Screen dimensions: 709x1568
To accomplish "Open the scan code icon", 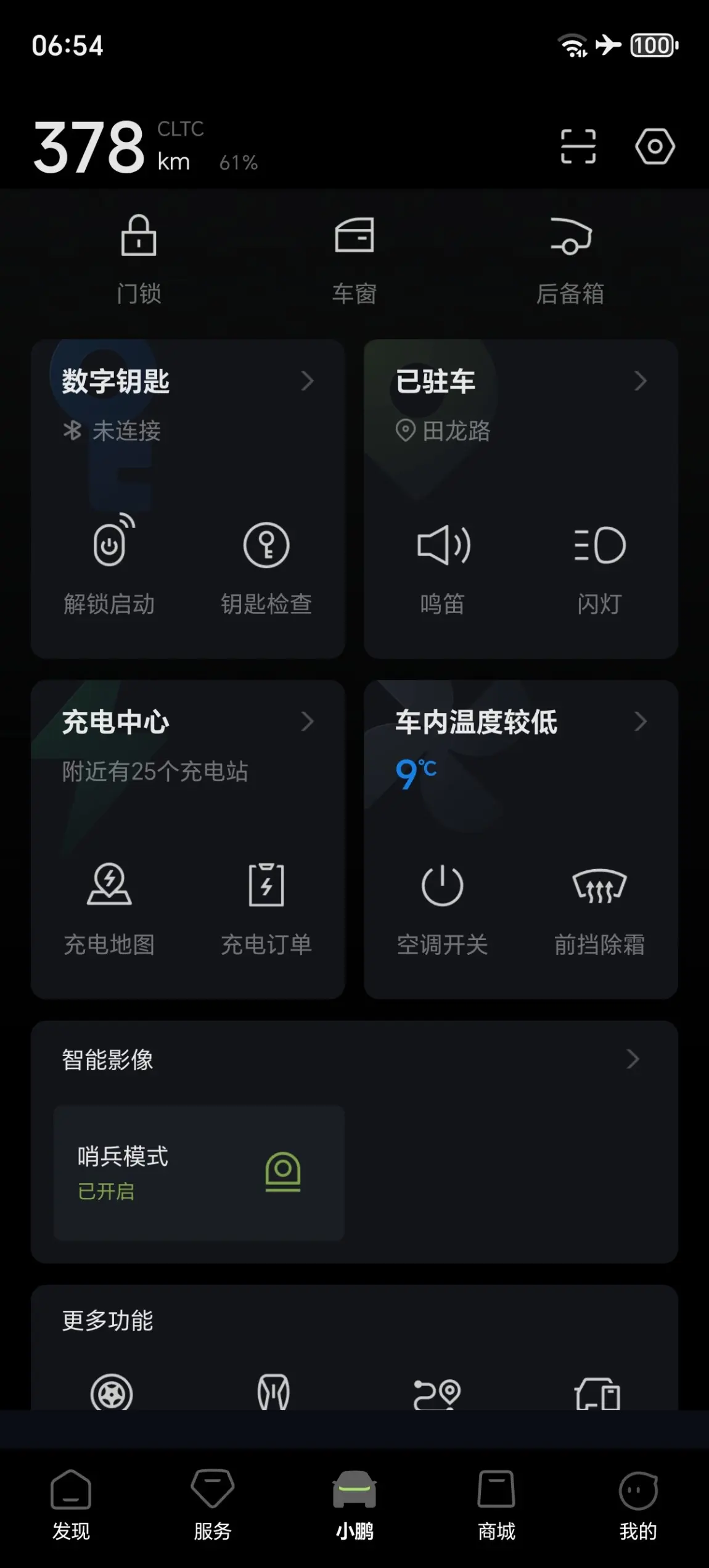I will pyautogui.click(x=578, y=146).
